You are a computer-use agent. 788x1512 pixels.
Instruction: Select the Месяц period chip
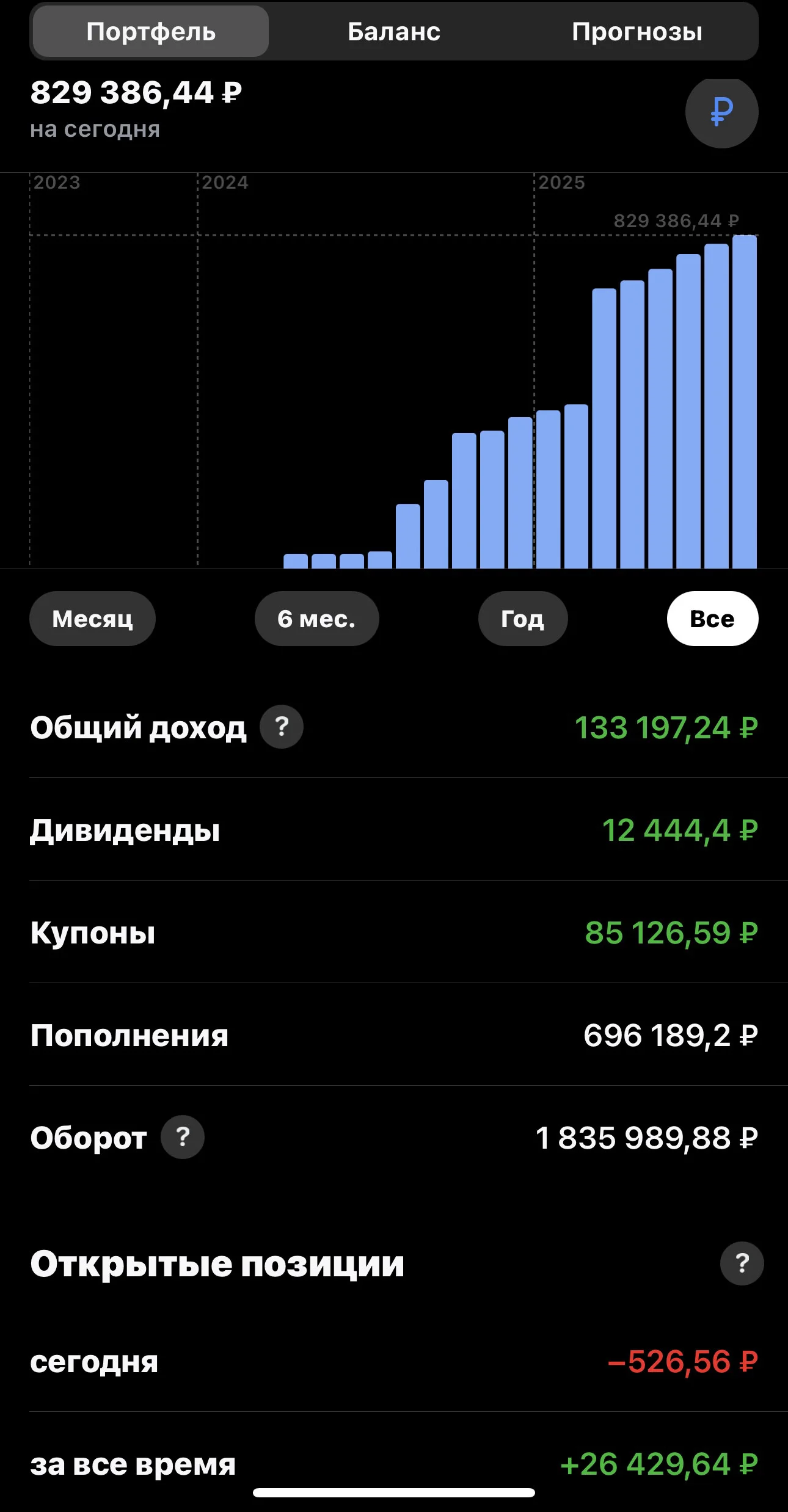coord(92,619)
